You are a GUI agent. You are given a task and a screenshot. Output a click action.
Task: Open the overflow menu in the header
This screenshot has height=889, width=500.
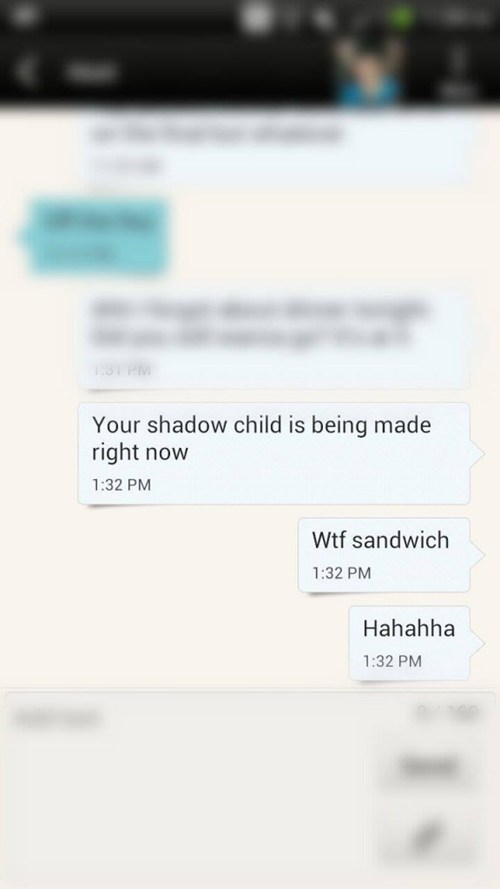click(x=458, y=72)
